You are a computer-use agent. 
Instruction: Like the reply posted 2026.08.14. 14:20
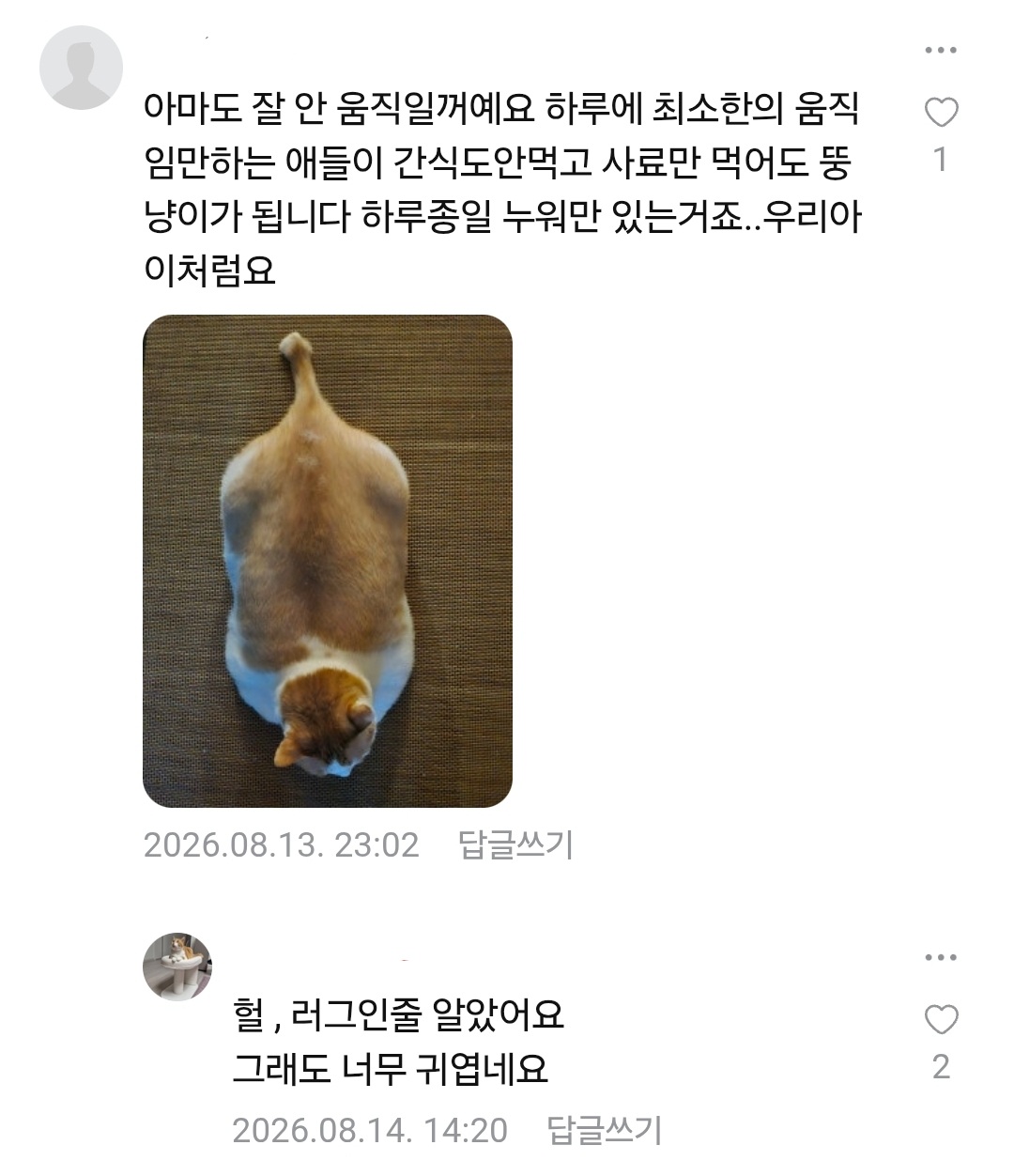click(x=941, y=1020)
